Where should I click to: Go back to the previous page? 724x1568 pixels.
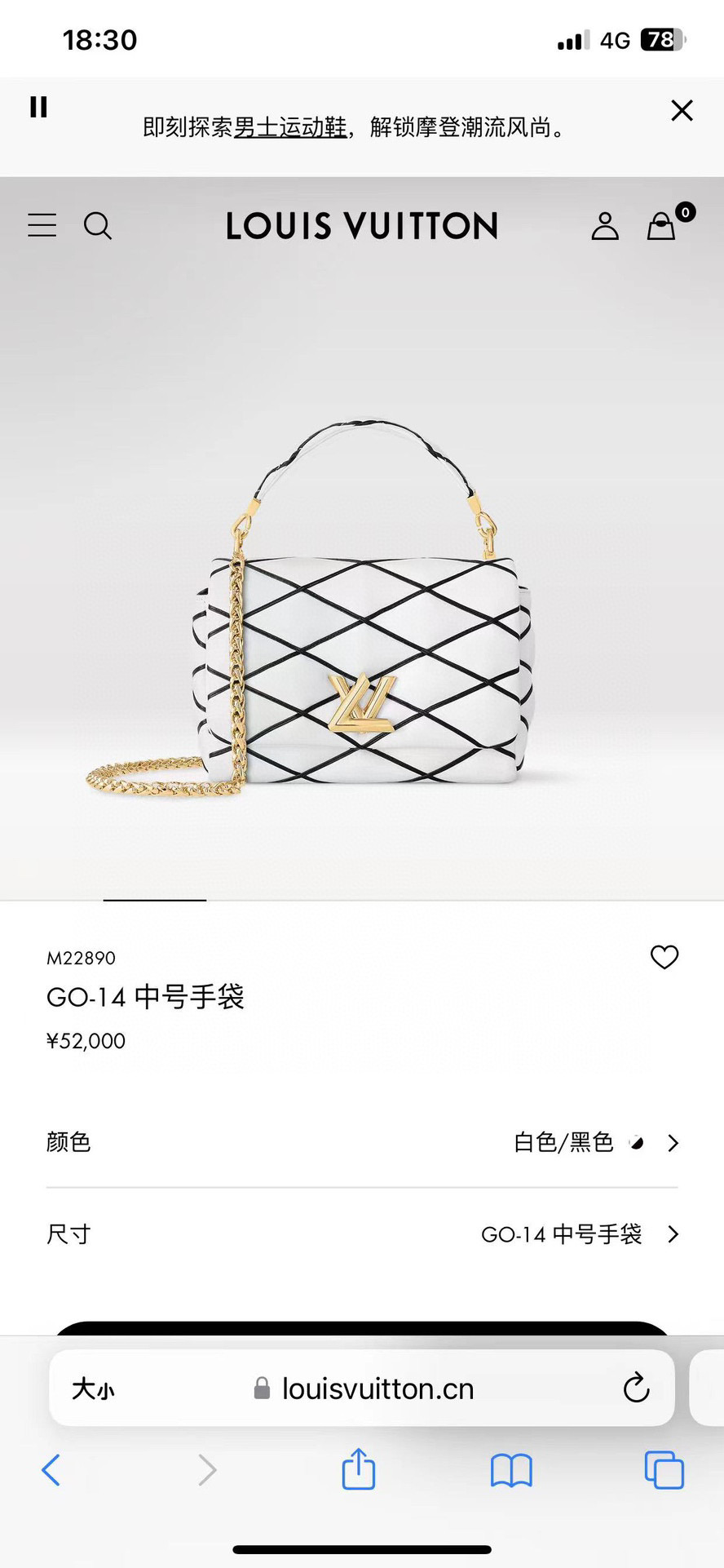coord(51,1470)
